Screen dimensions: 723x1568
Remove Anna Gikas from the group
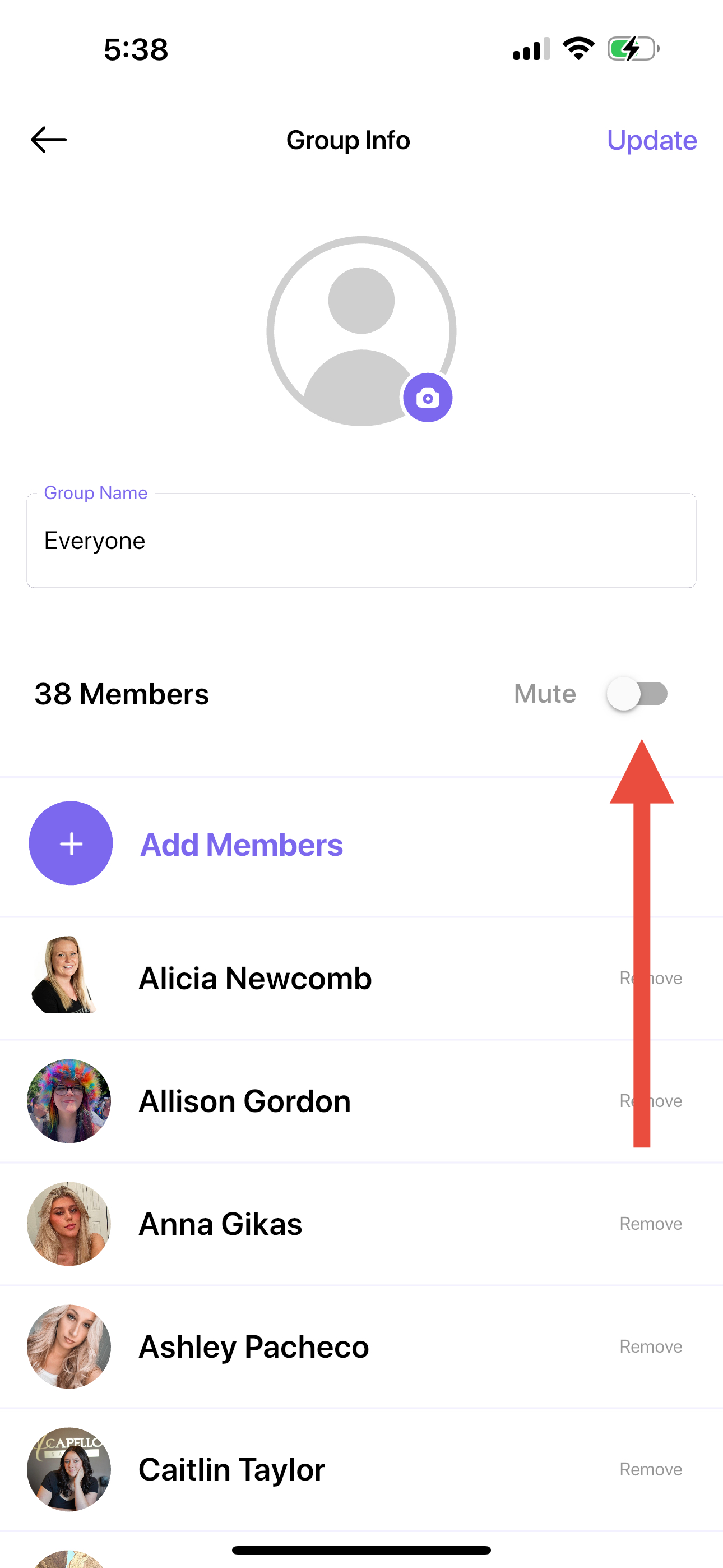tap(651, 1224)
